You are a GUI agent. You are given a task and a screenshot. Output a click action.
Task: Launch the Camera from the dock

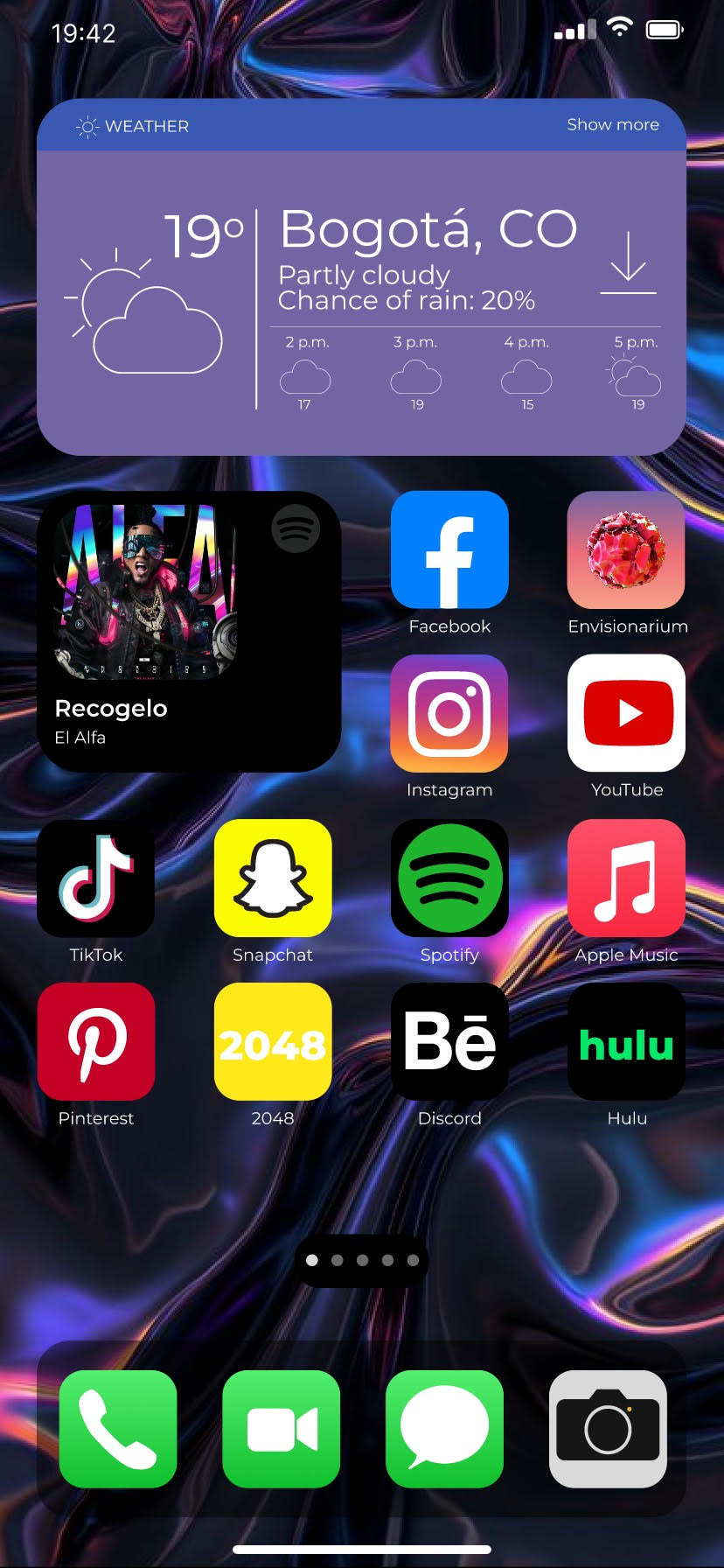click(608, 1429)
